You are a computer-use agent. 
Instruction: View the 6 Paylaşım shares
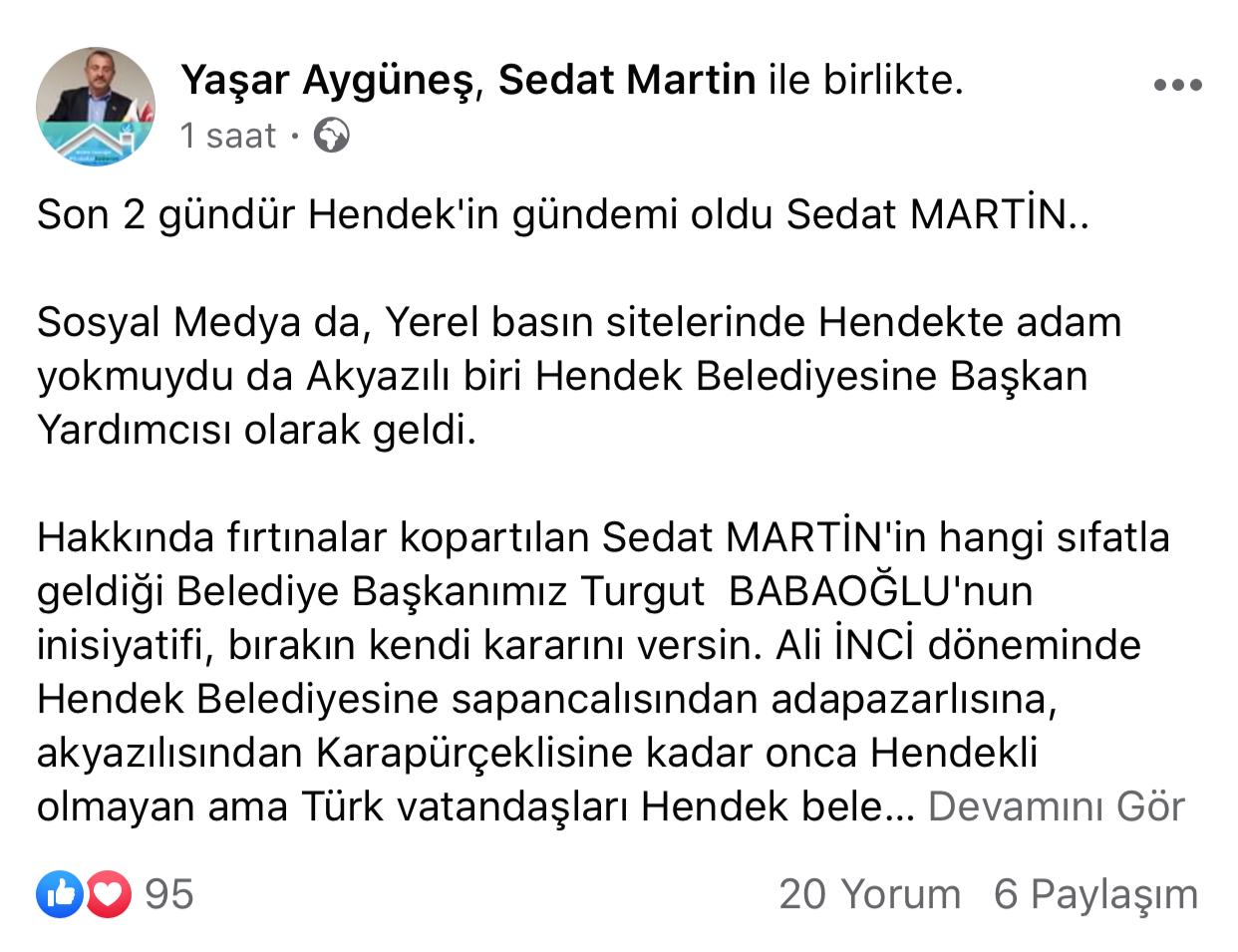(1095, 894)
